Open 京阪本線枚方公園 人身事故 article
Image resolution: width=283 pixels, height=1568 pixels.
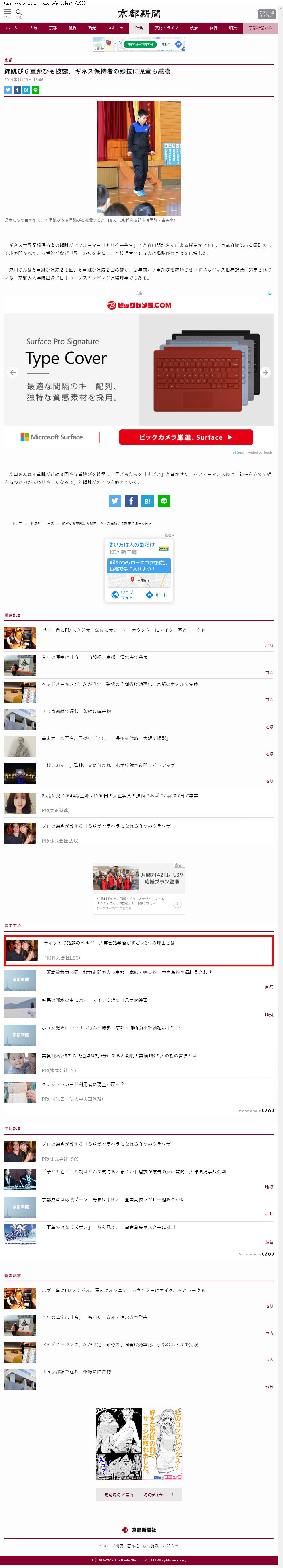tap(127, 973)
